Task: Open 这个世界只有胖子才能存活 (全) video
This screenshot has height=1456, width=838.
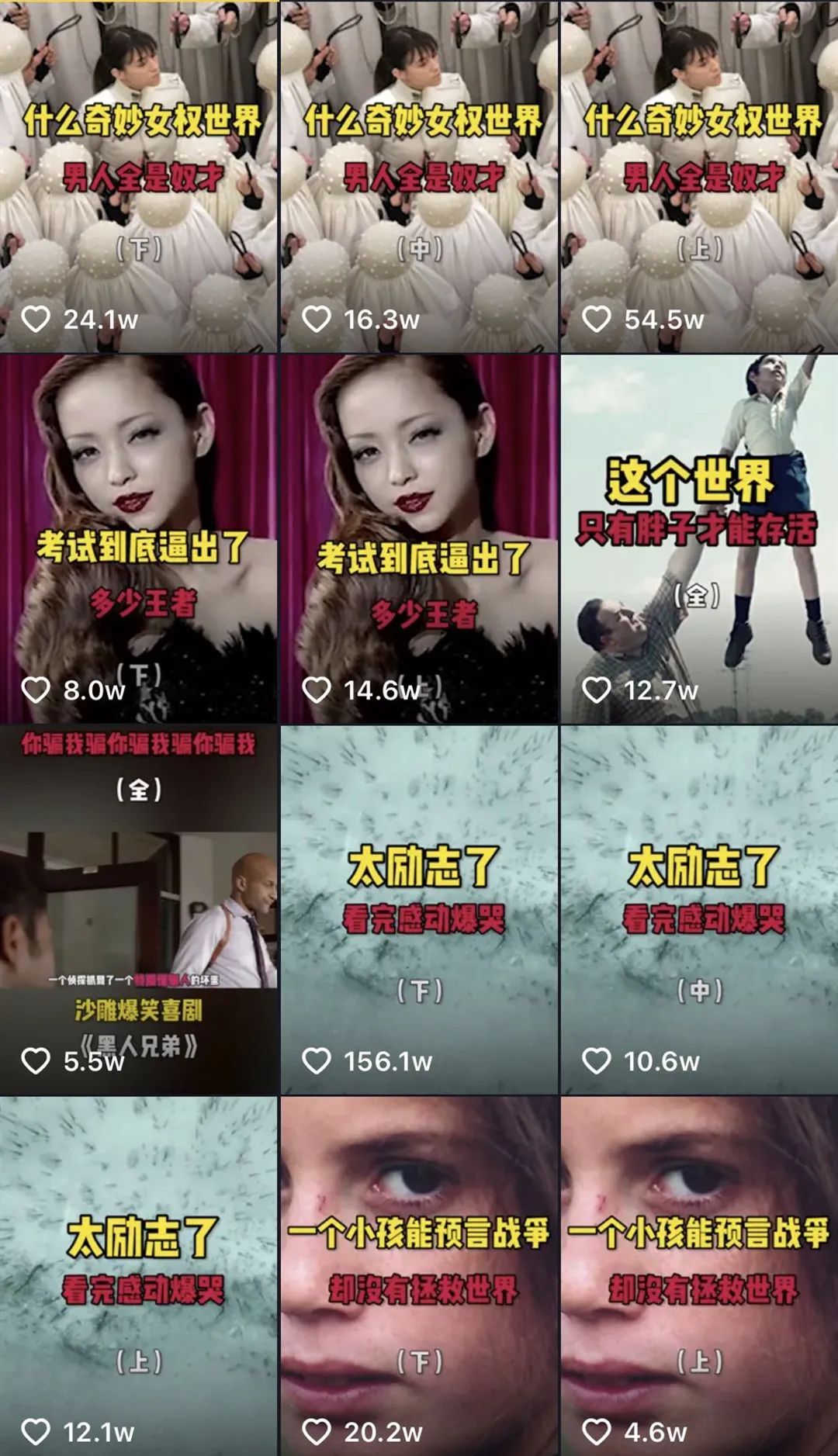Action: pos(700,539)
